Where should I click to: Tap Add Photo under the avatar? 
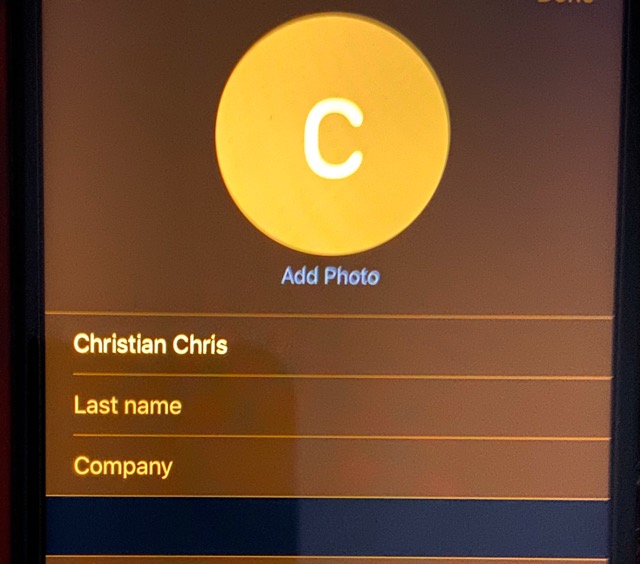(330, 276)
